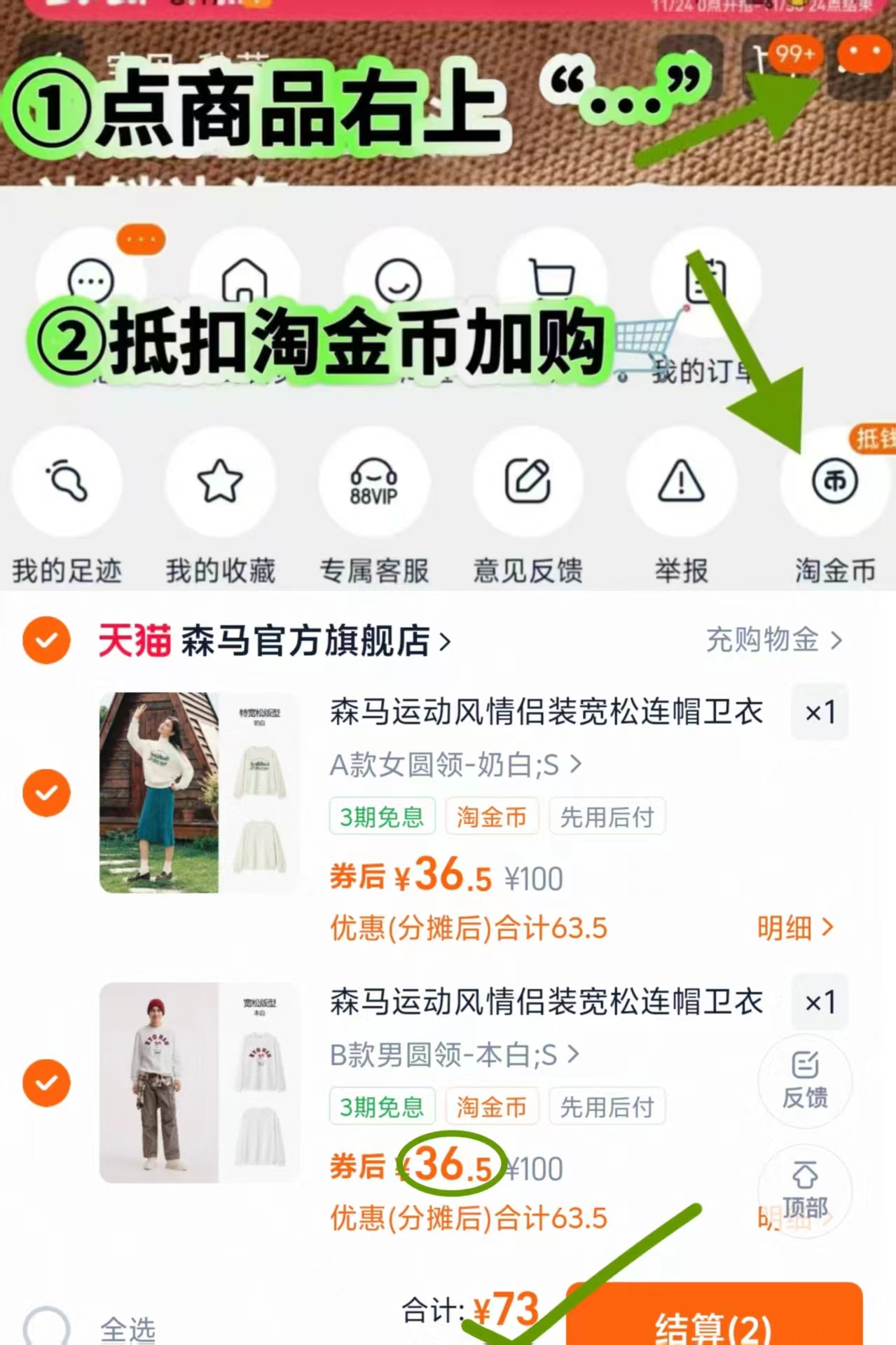Open the top-right ... more menu
Image resolution: width=896 pixels, height=1345 pixels.
click(x=862, y=56)
